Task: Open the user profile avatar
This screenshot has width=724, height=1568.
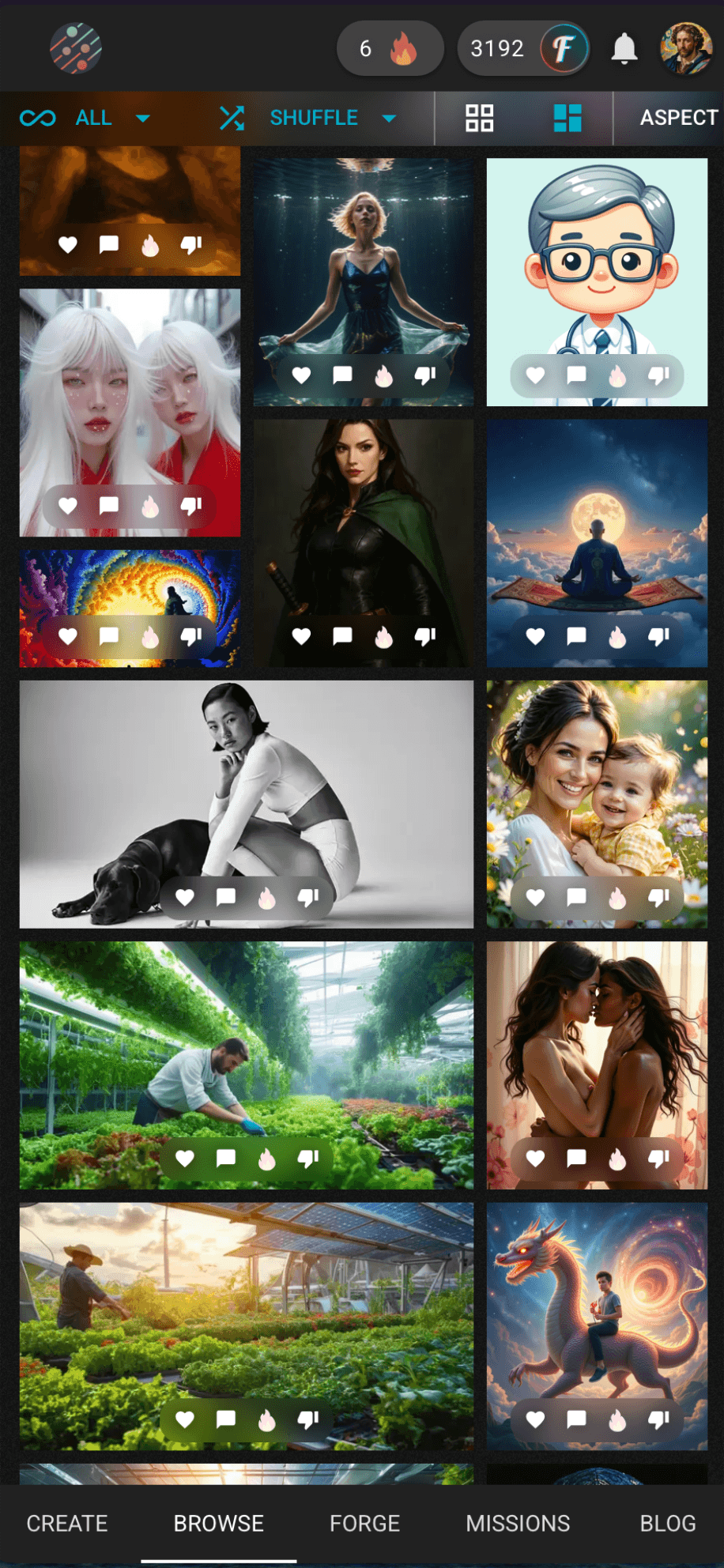Action: 685,49
